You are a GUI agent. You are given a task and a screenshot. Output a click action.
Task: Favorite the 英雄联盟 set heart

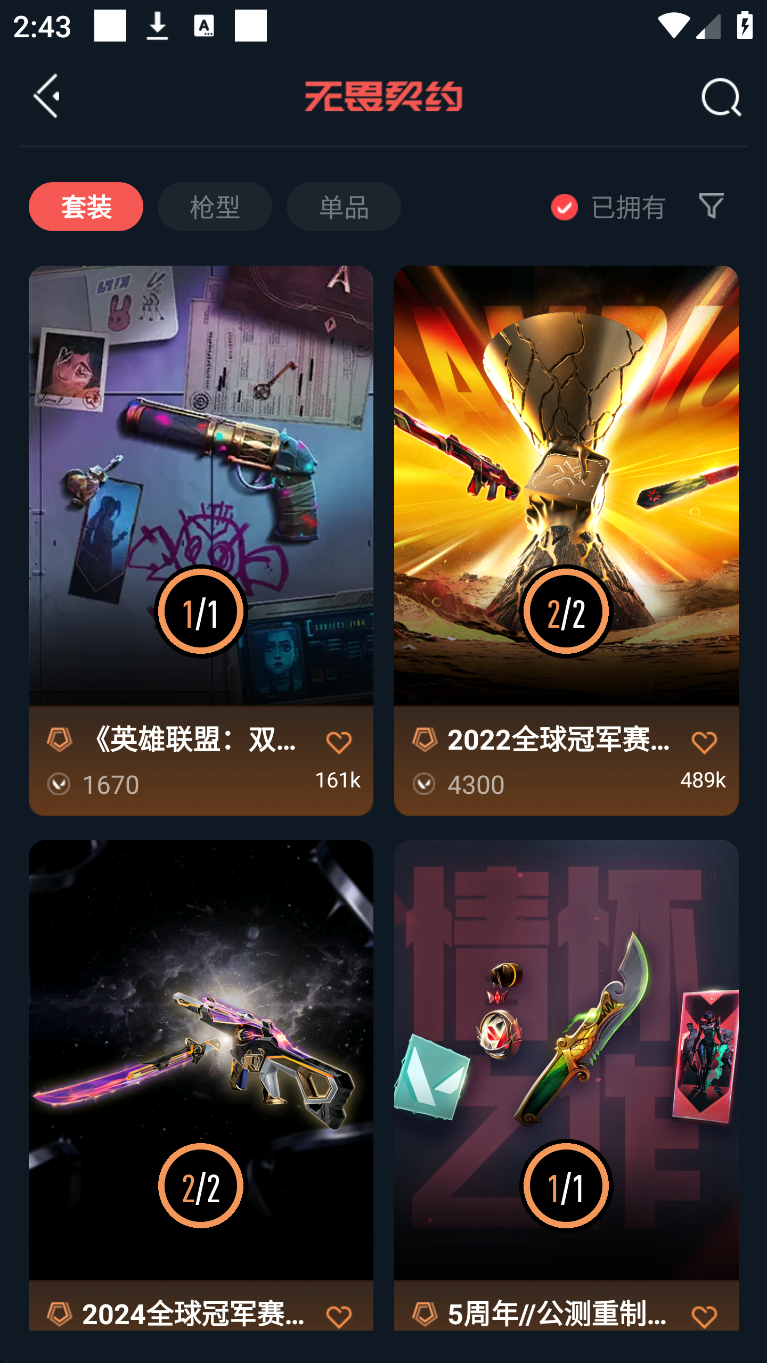339,741
